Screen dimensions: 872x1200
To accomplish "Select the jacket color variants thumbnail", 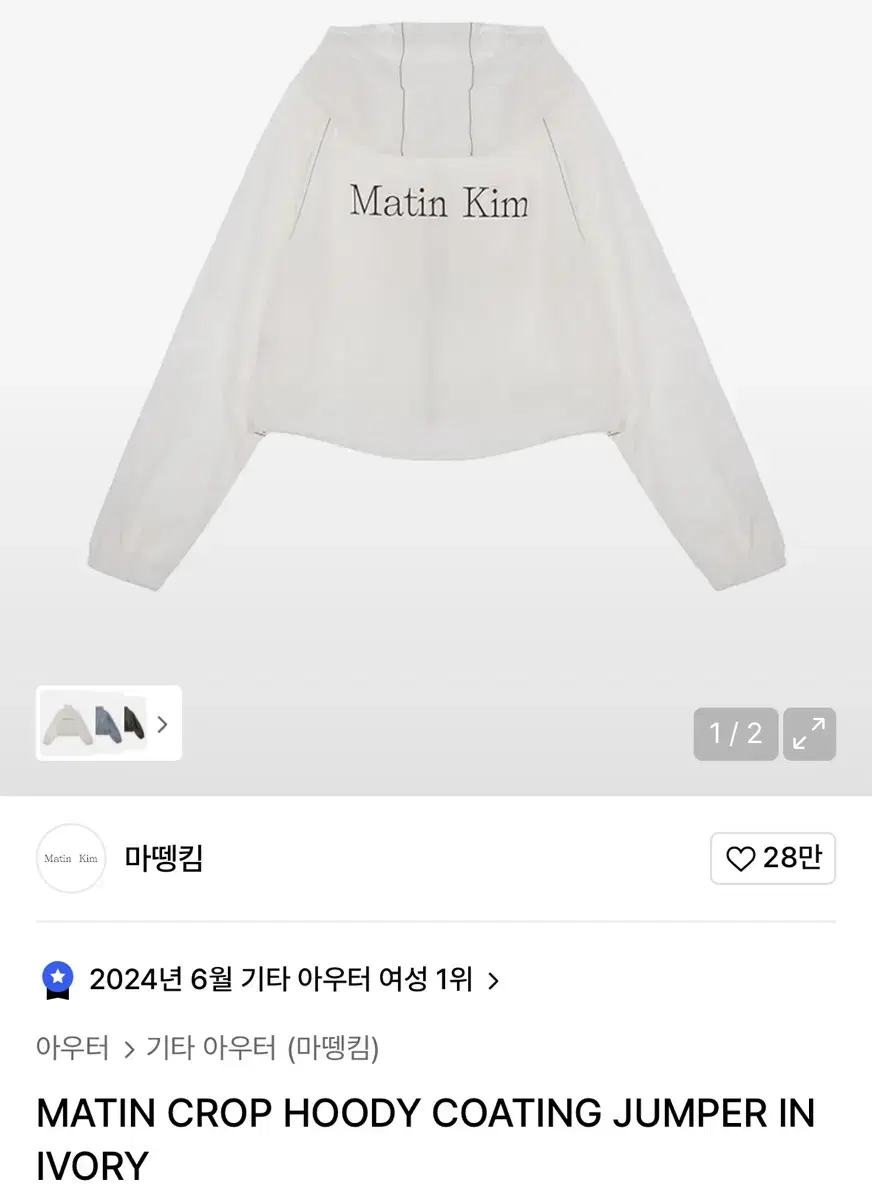I will click(x=97, y=723).
